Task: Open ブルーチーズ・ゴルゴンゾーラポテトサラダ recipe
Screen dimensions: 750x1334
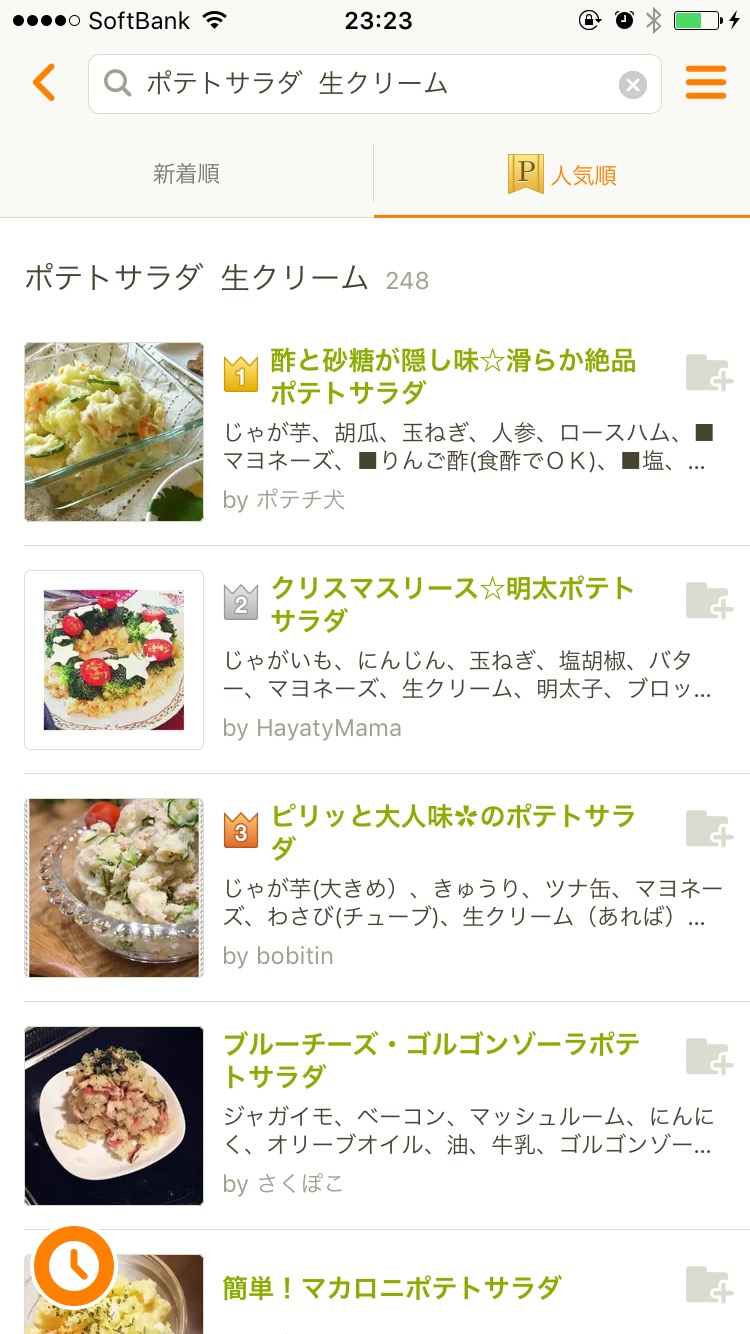Action: pyautogui.click(x=430, y=1060)
